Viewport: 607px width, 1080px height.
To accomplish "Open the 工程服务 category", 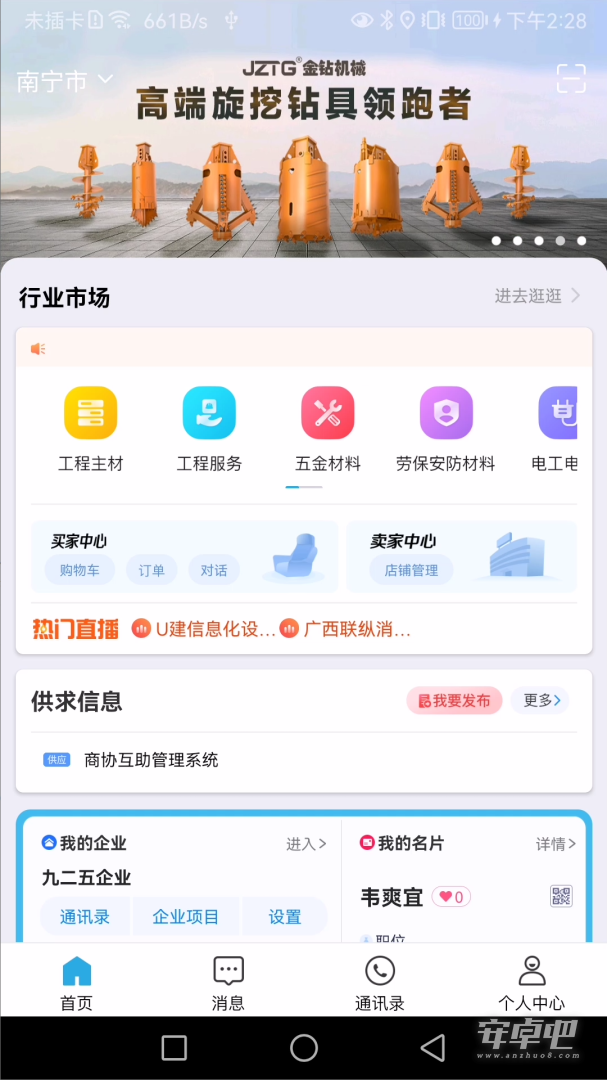I will pyautogui.click(x=209, y=429).
